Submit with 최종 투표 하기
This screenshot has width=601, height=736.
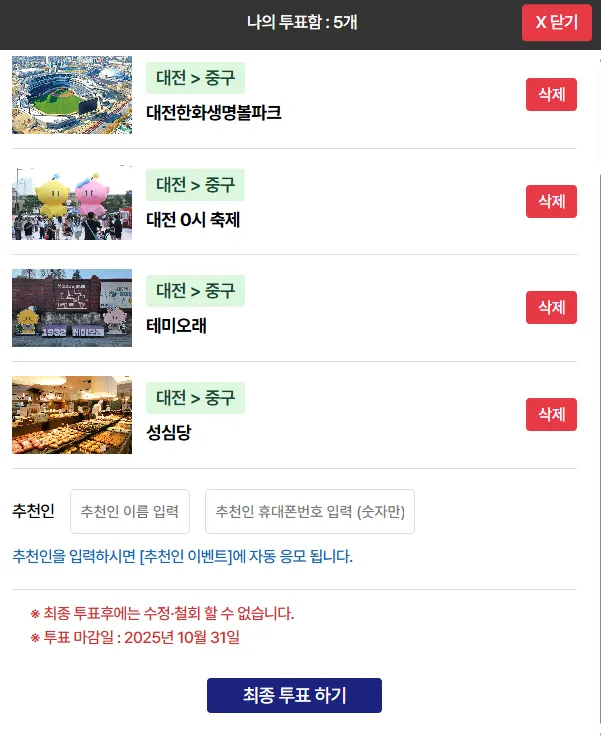[x=294, y=695]
